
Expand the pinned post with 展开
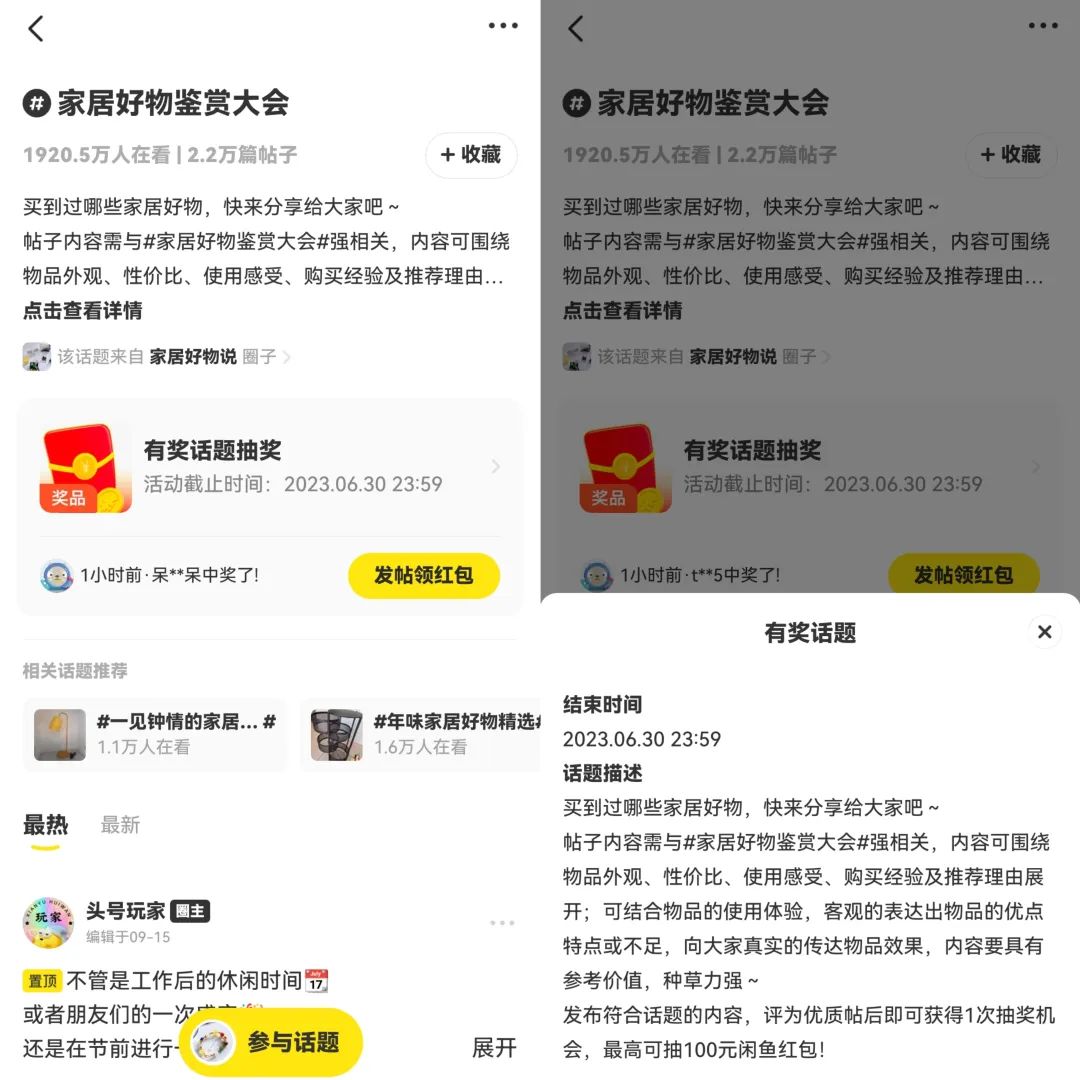point(494,1047)
